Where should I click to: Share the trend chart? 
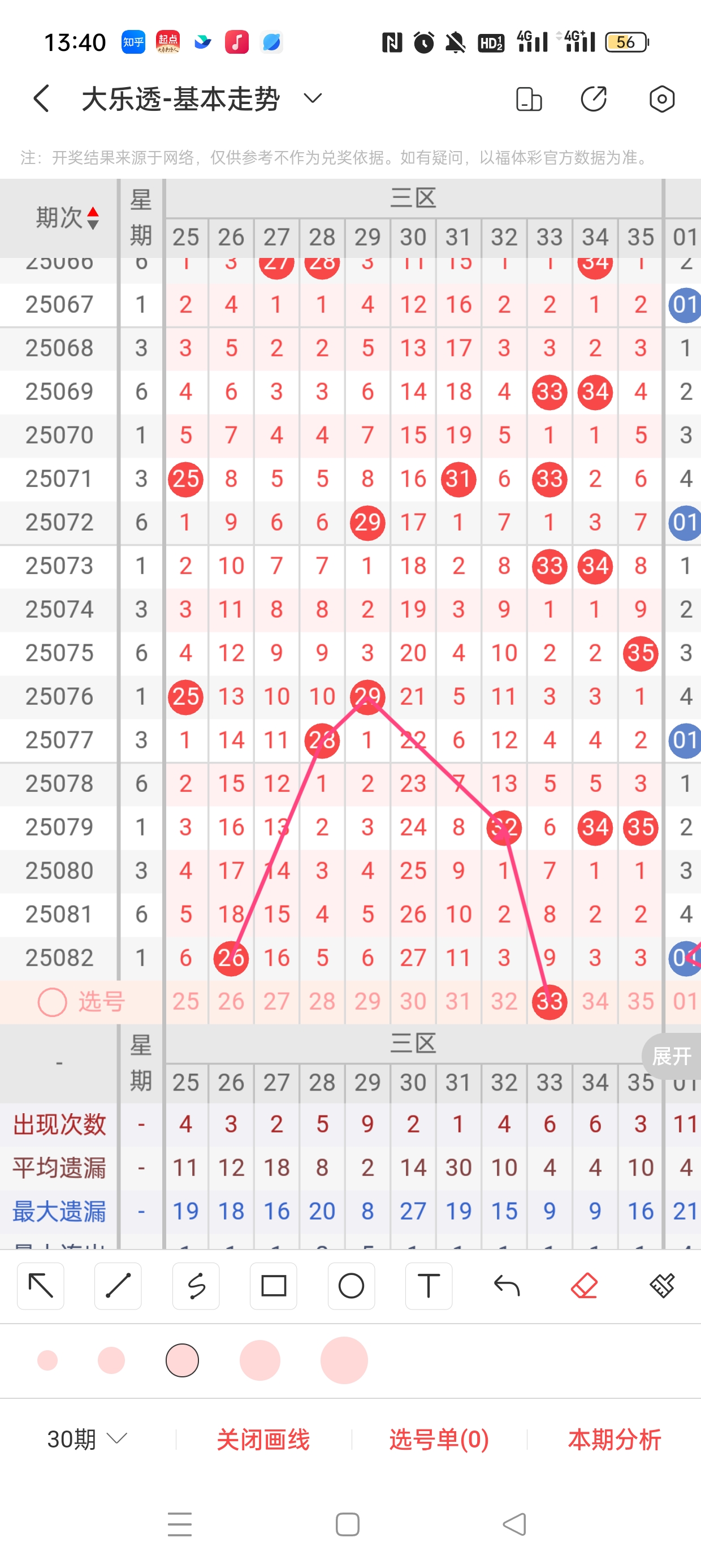click(x=593, y=98)
